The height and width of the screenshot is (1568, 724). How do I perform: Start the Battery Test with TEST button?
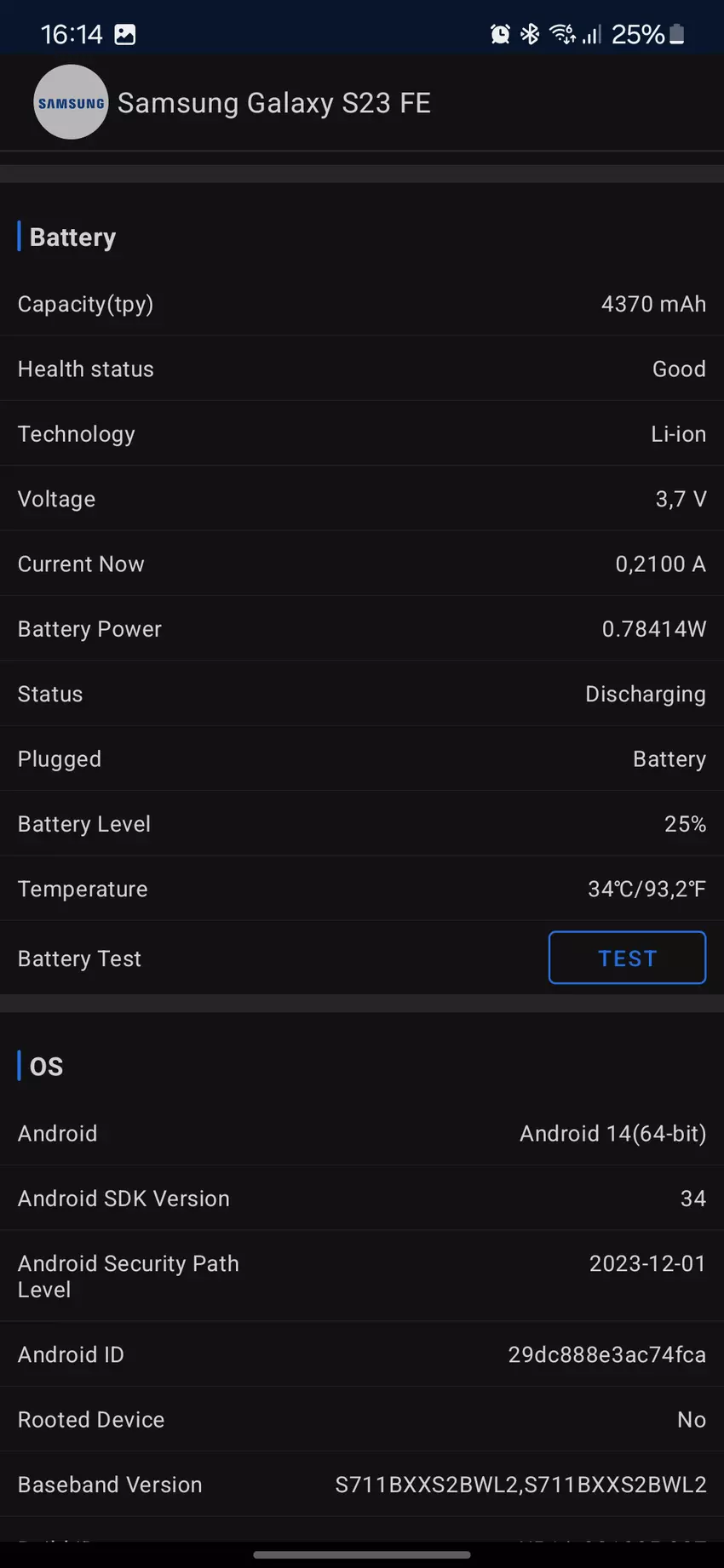627,958
